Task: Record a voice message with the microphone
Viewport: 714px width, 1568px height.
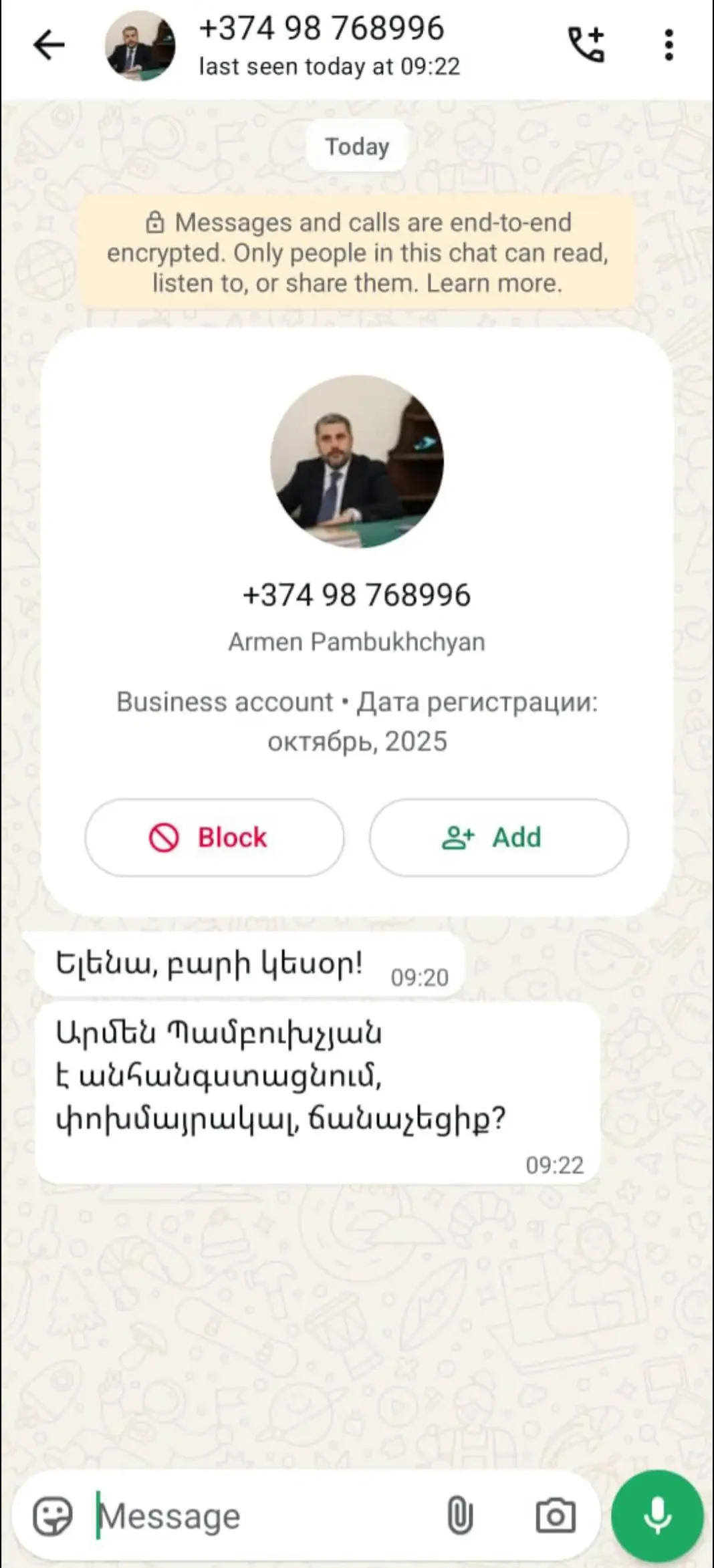Action: (x=657, y=1516)
